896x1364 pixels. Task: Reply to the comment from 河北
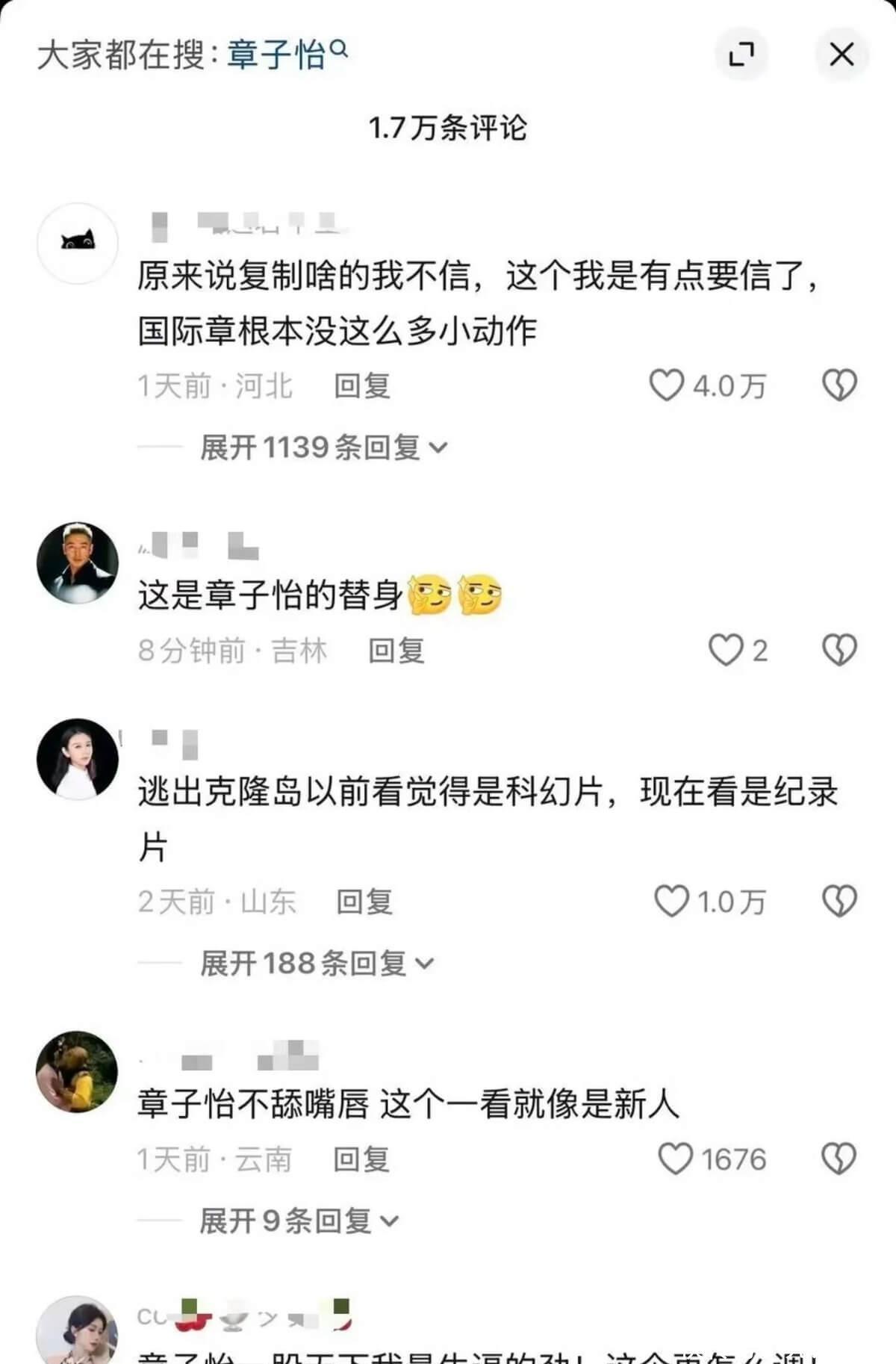pos(362,385)
